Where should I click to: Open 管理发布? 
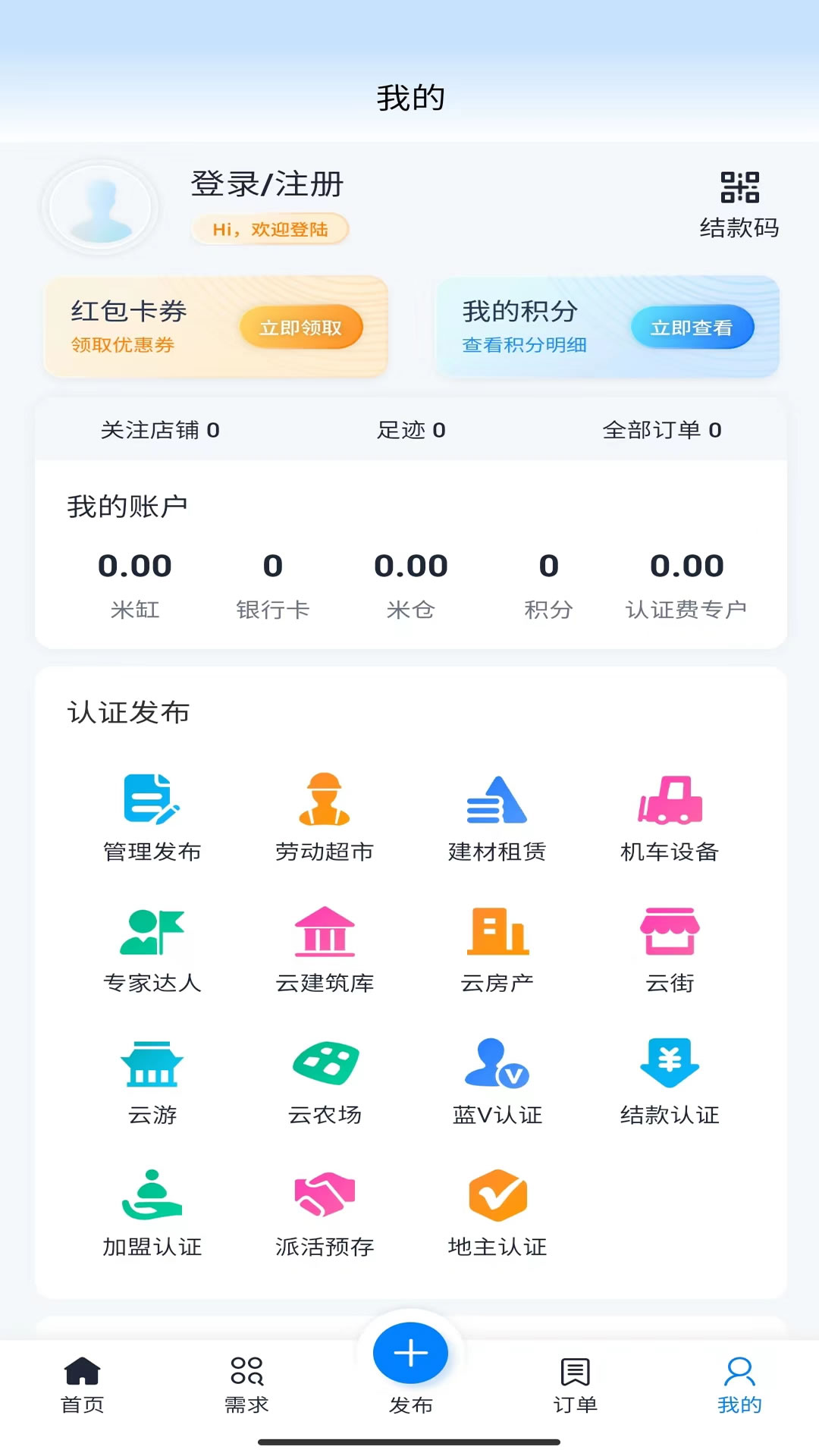pos(152,817)
